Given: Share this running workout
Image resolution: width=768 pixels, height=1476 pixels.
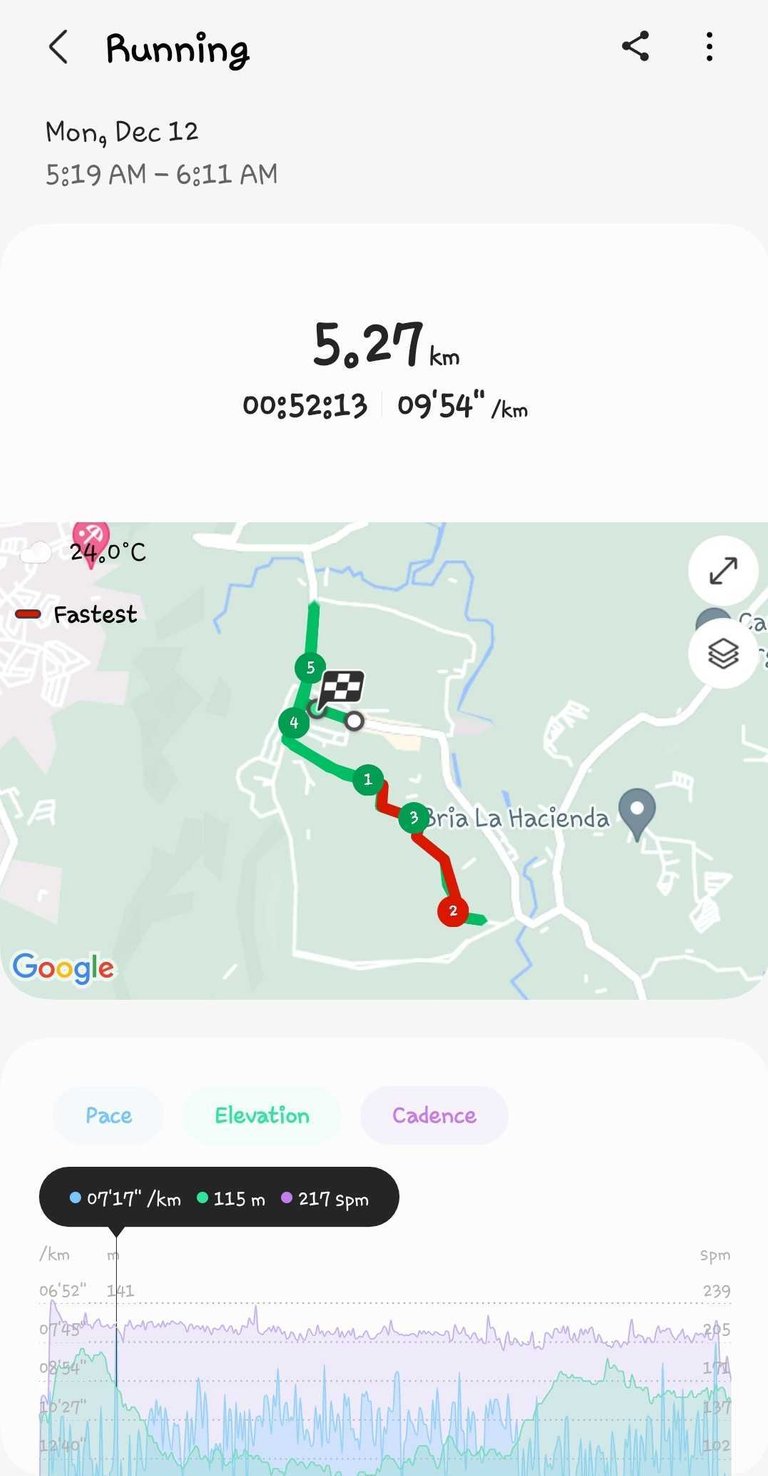Looking at the screenshot, I should click(x=635, y=46).
